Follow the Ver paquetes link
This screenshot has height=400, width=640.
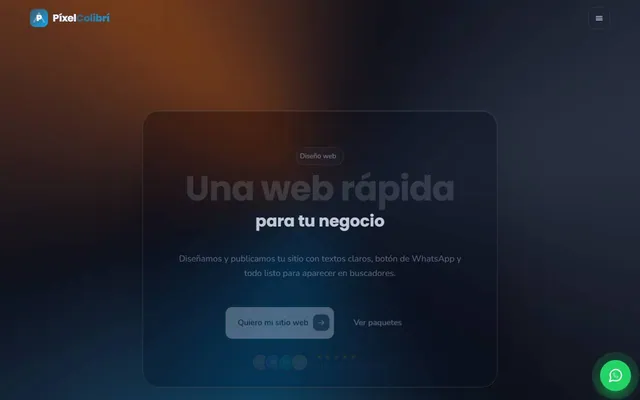click(378, 322)
